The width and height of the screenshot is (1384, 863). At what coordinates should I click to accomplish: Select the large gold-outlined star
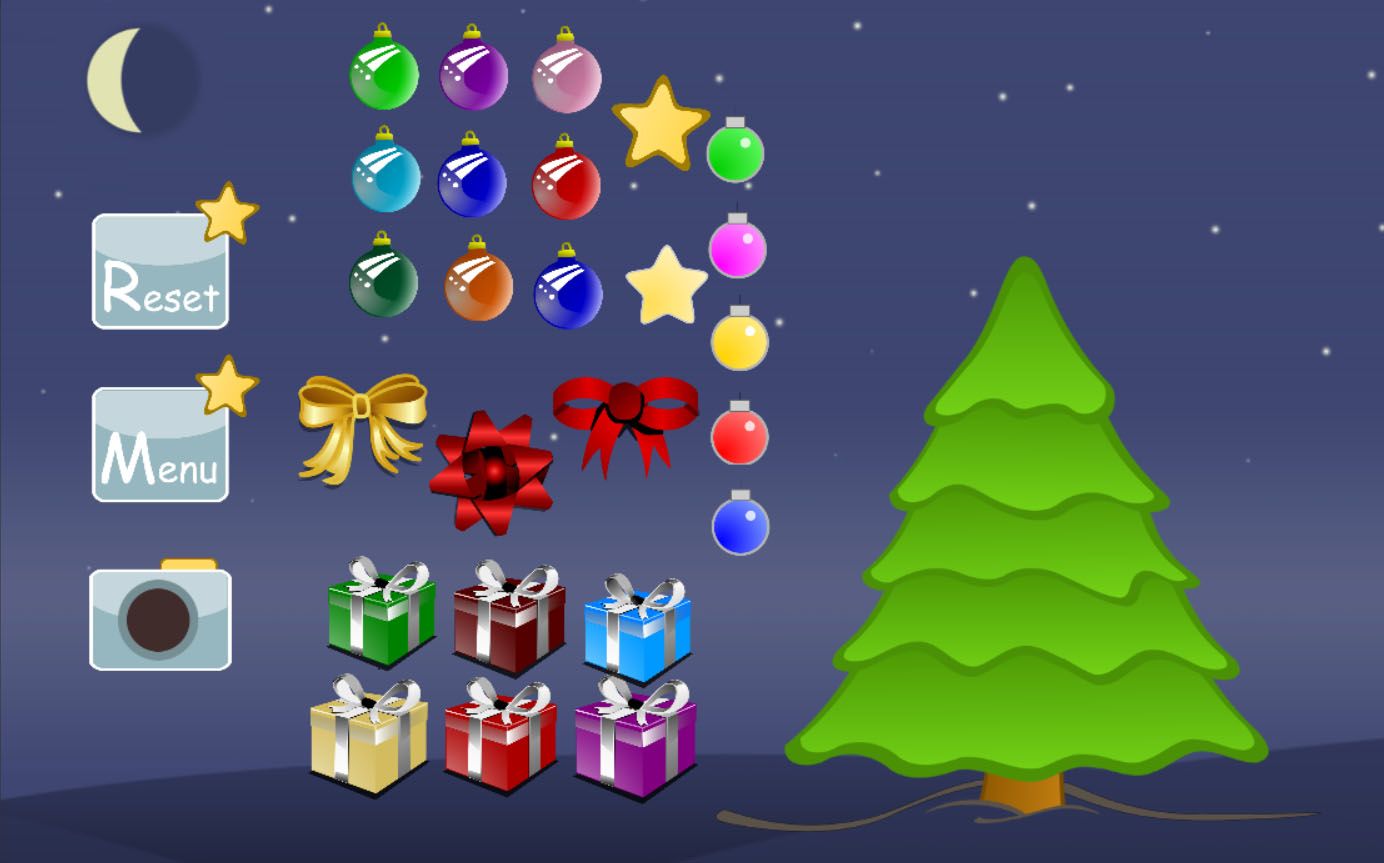pos(659,125)
